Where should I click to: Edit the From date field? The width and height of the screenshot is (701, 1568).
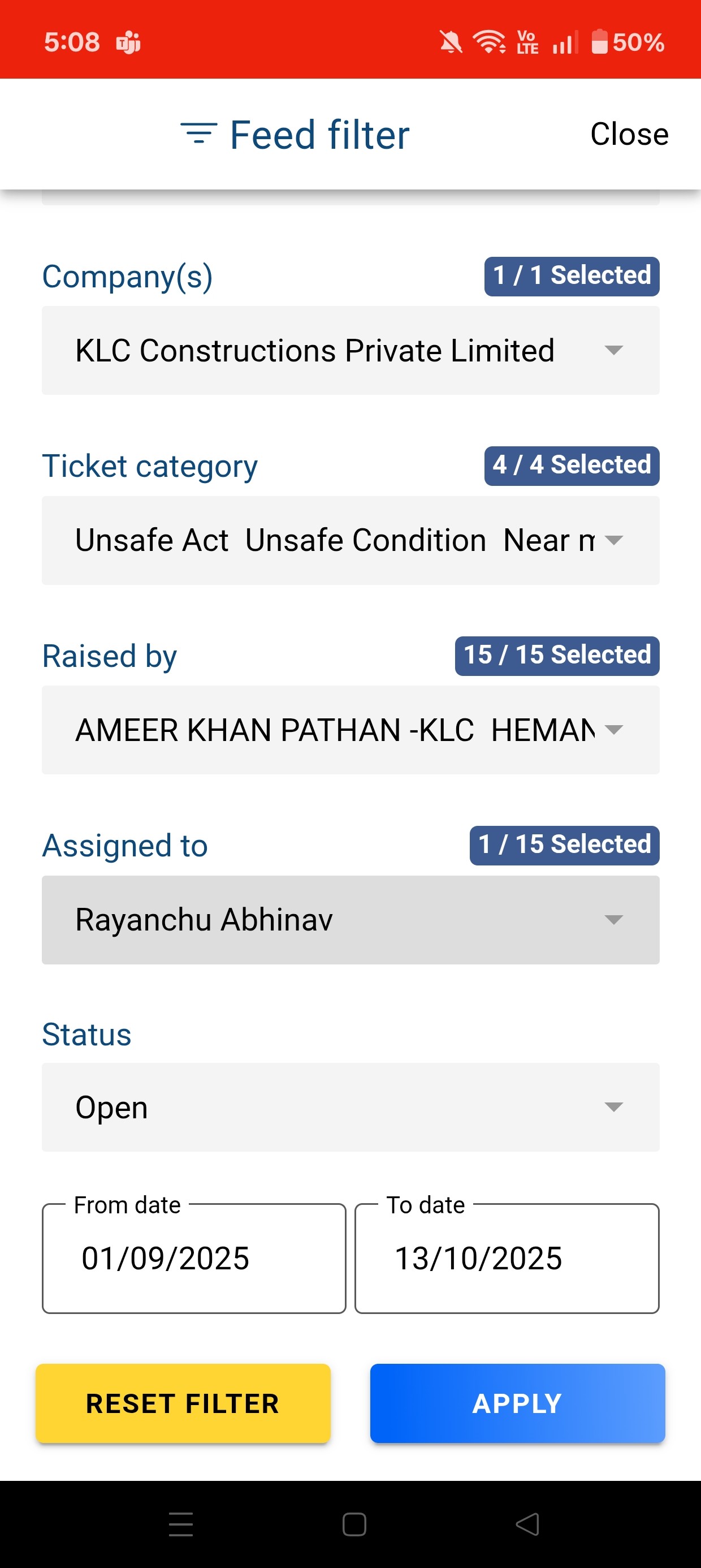point(193,1258)
